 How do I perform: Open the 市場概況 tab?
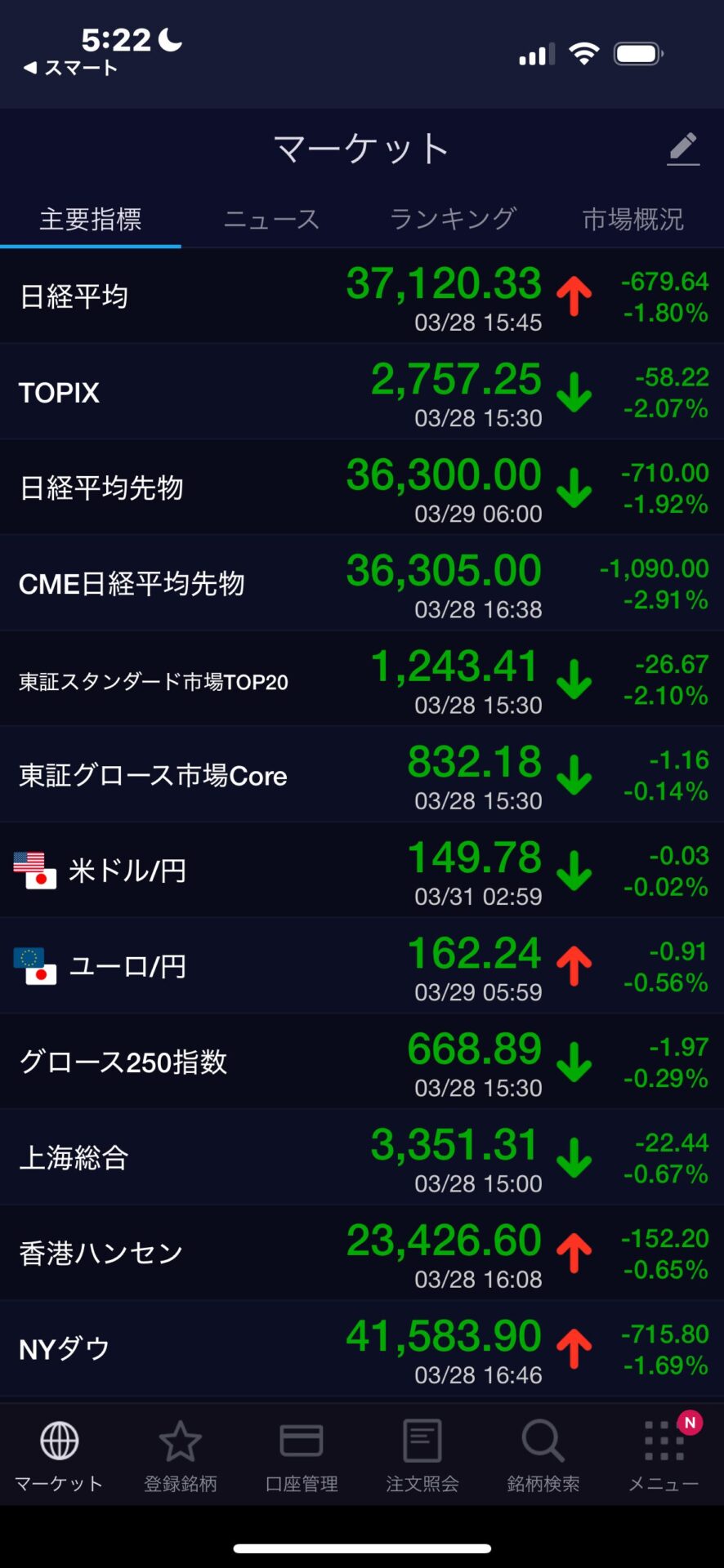pyautogui.click(x=632, y=219)
